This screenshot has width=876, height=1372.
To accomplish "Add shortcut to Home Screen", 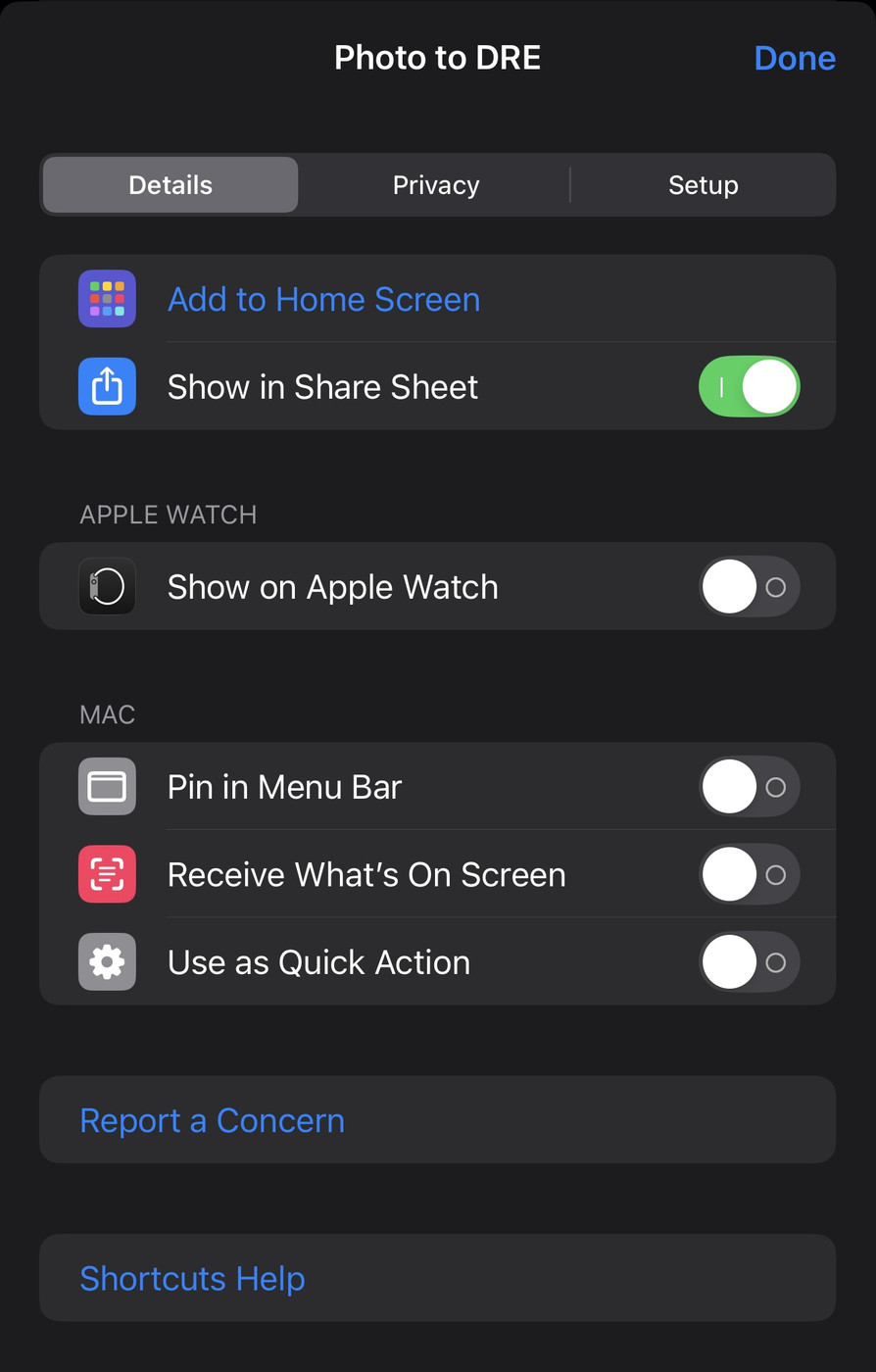I will pos(323,299).
